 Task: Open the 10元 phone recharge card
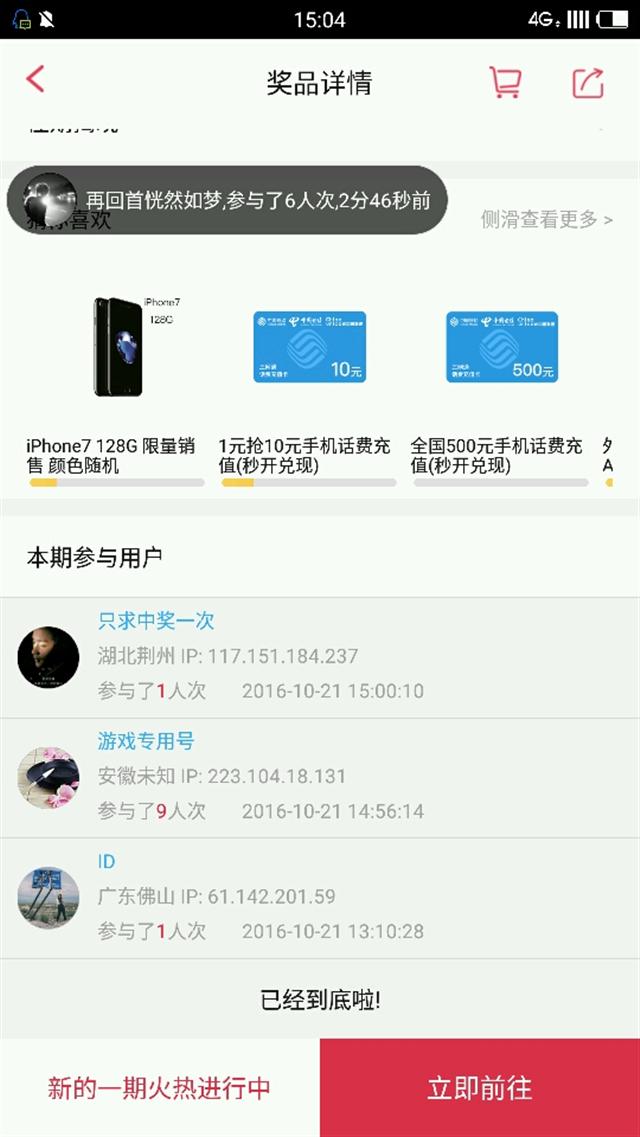(x=309, y=383)
